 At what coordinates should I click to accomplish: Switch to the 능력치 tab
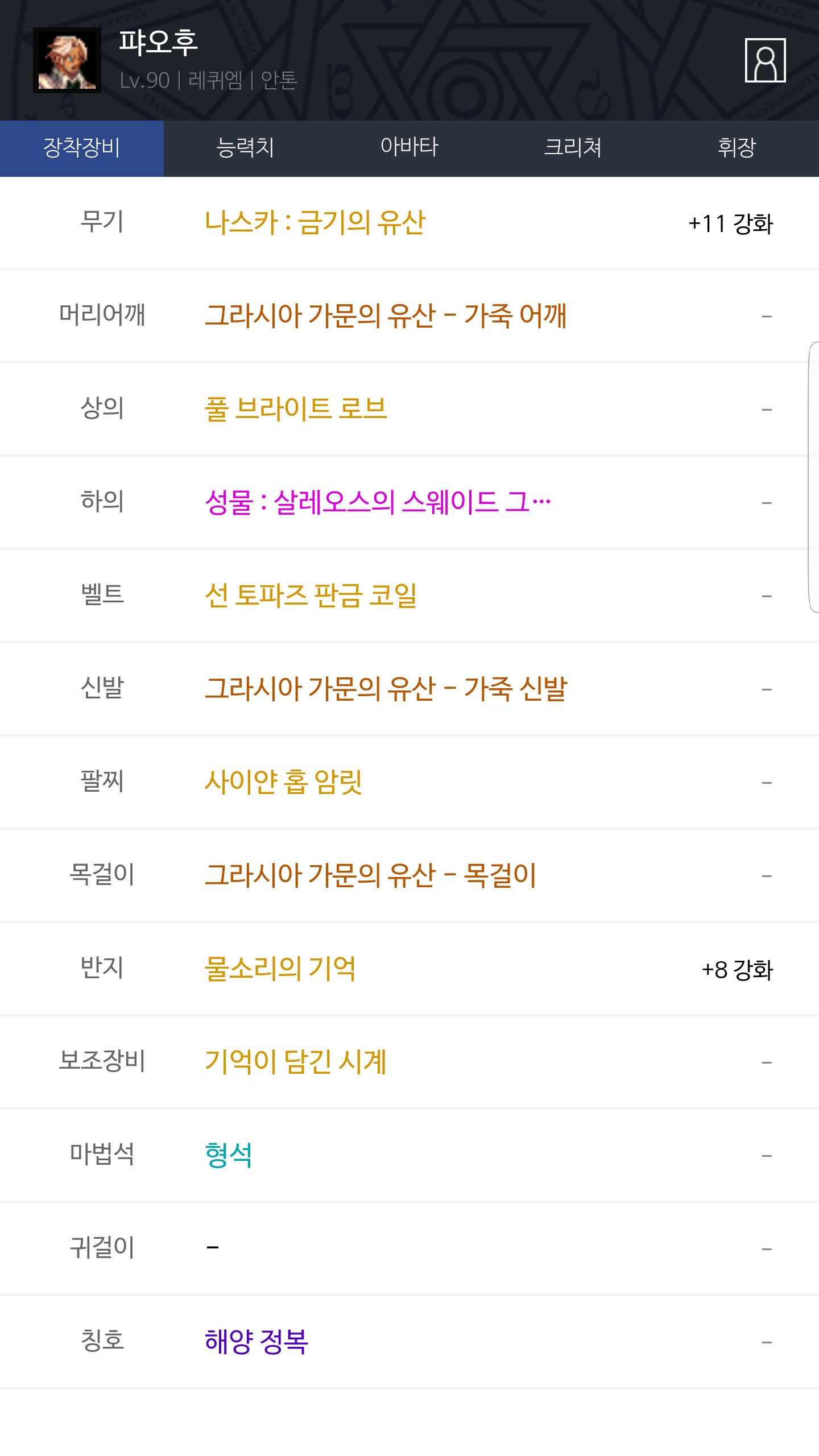coord(245,148)
